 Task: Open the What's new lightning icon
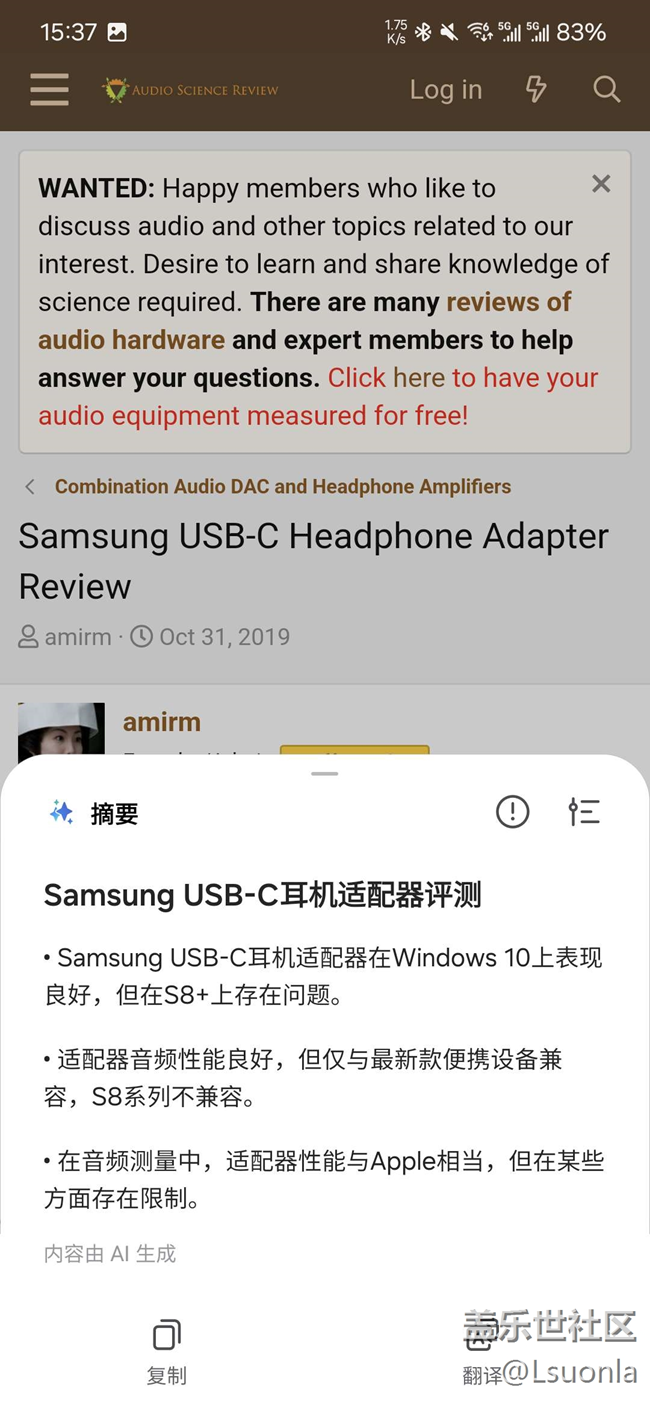coord(536,90)
